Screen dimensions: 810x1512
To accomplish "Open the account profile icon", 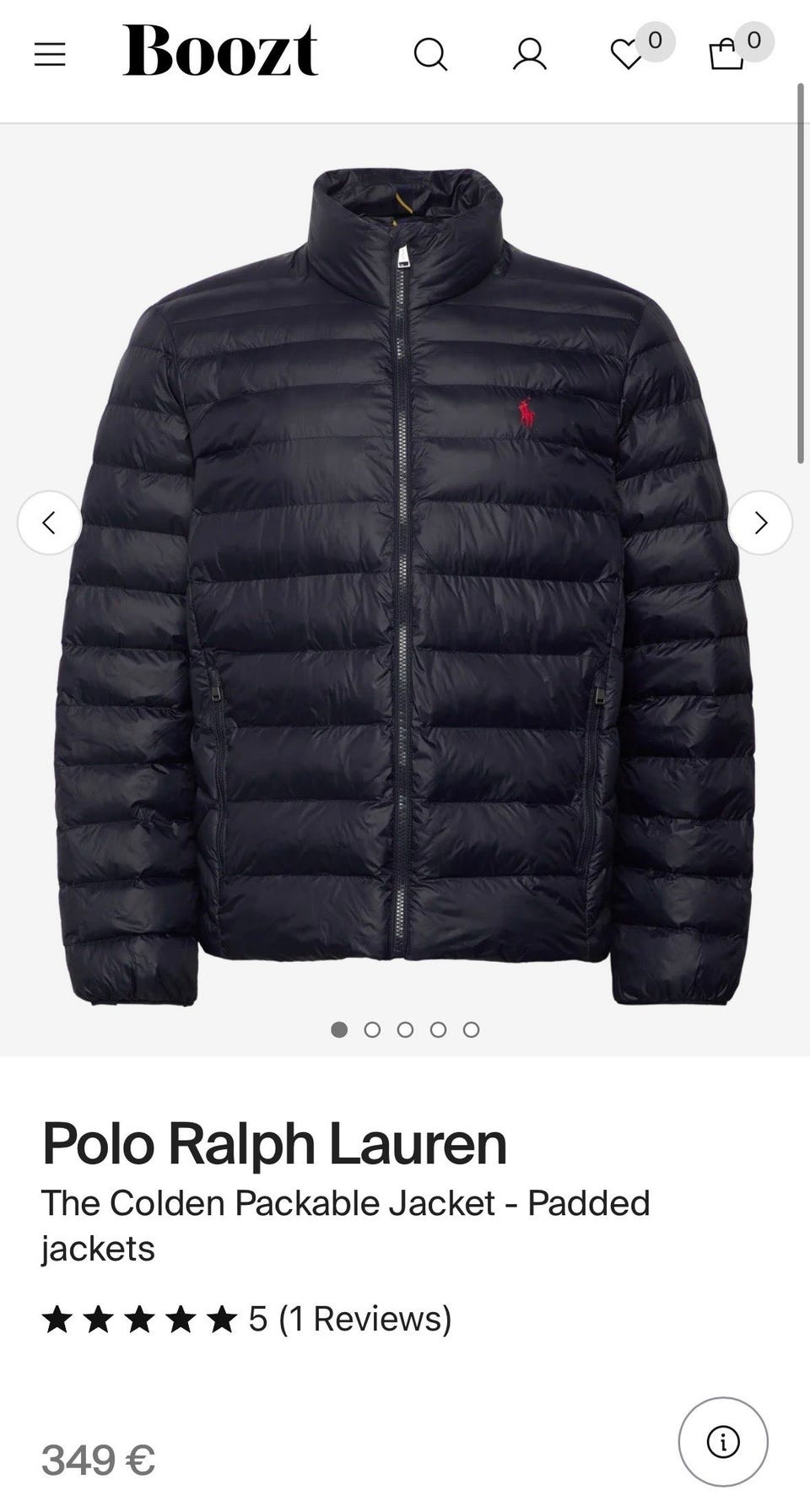I will click(x=530, y=55).
